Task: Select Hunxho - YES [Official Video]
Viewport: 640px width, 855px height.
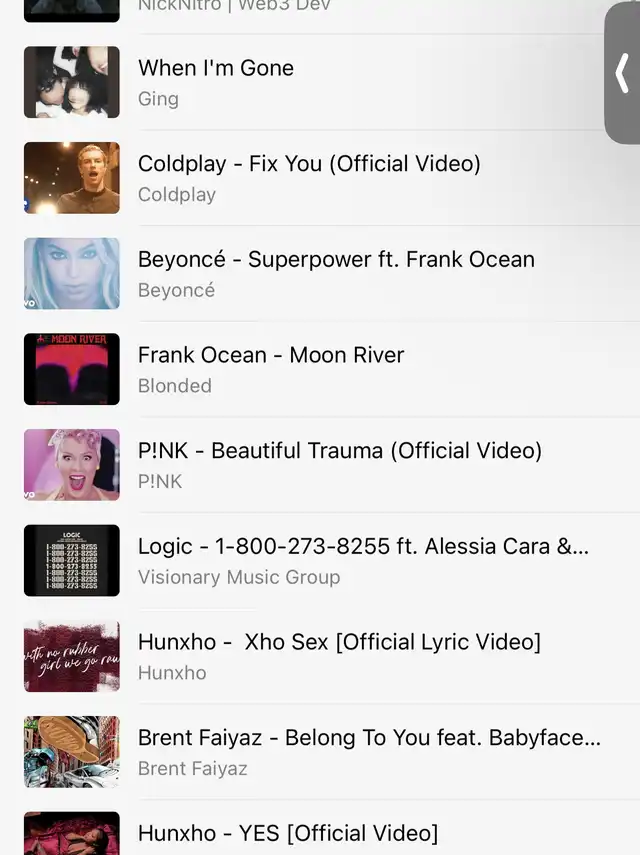Action: [x=288, y=833]
